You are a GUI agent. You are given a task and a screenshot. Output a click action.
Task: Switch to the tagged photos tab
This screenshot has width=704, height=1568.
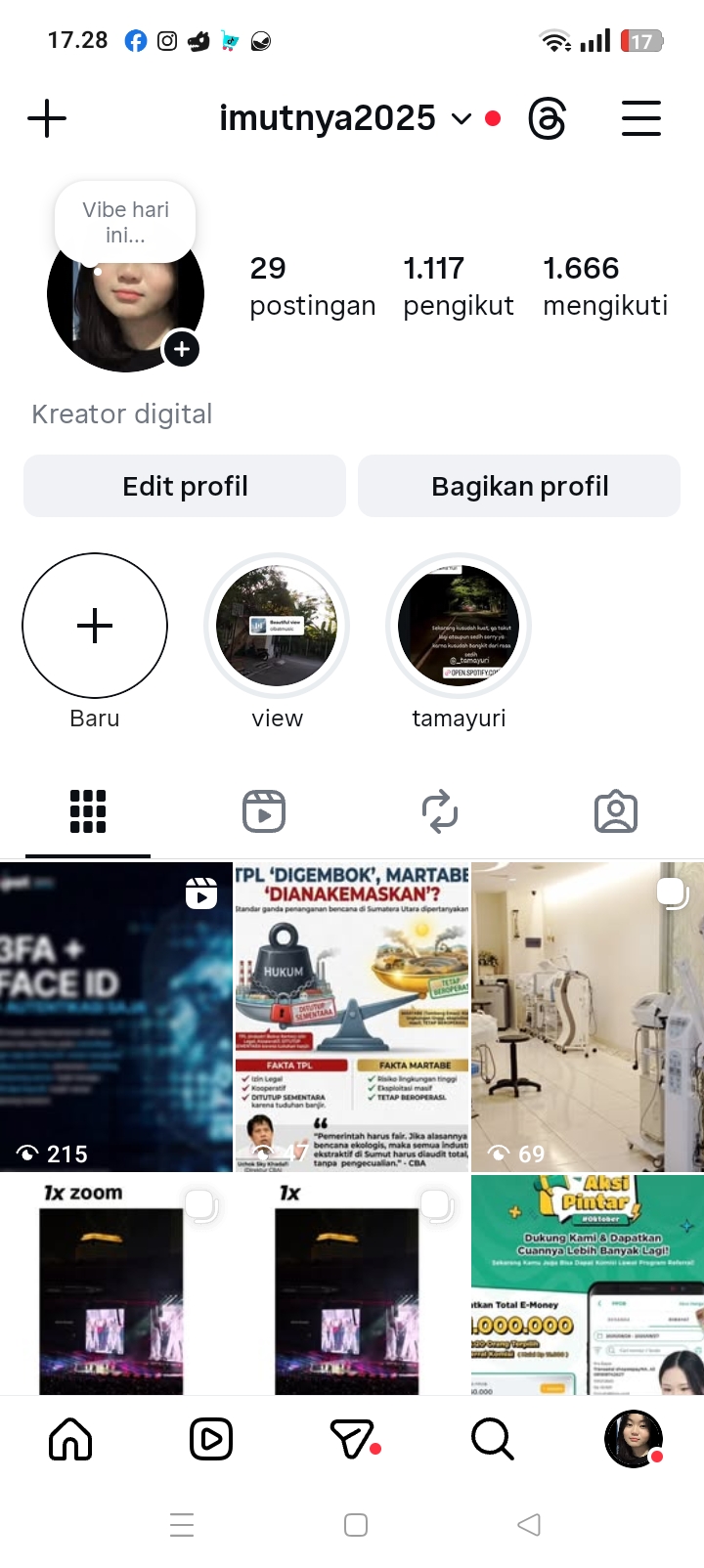tap(616, 811)
